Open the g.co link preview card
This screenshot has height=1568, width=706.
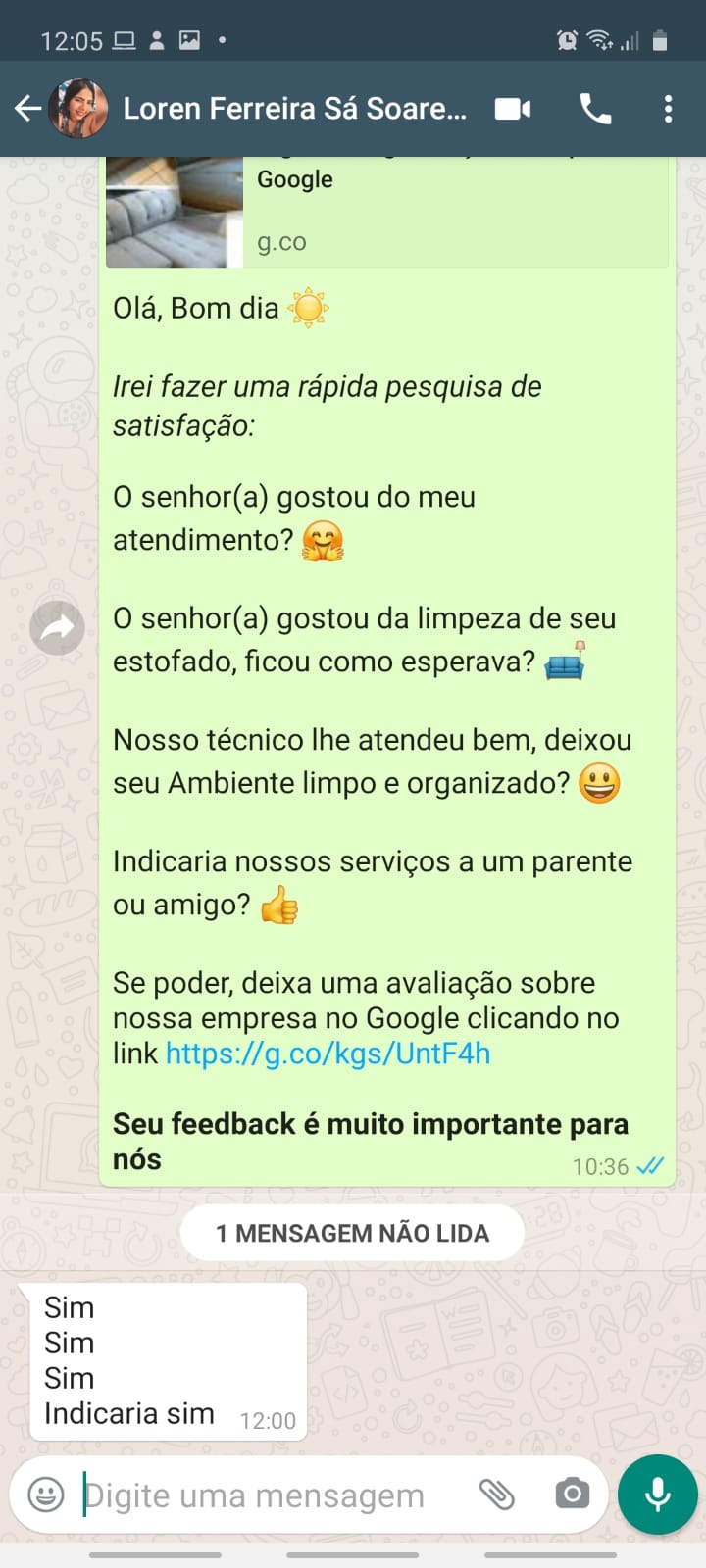coord(386,212)
